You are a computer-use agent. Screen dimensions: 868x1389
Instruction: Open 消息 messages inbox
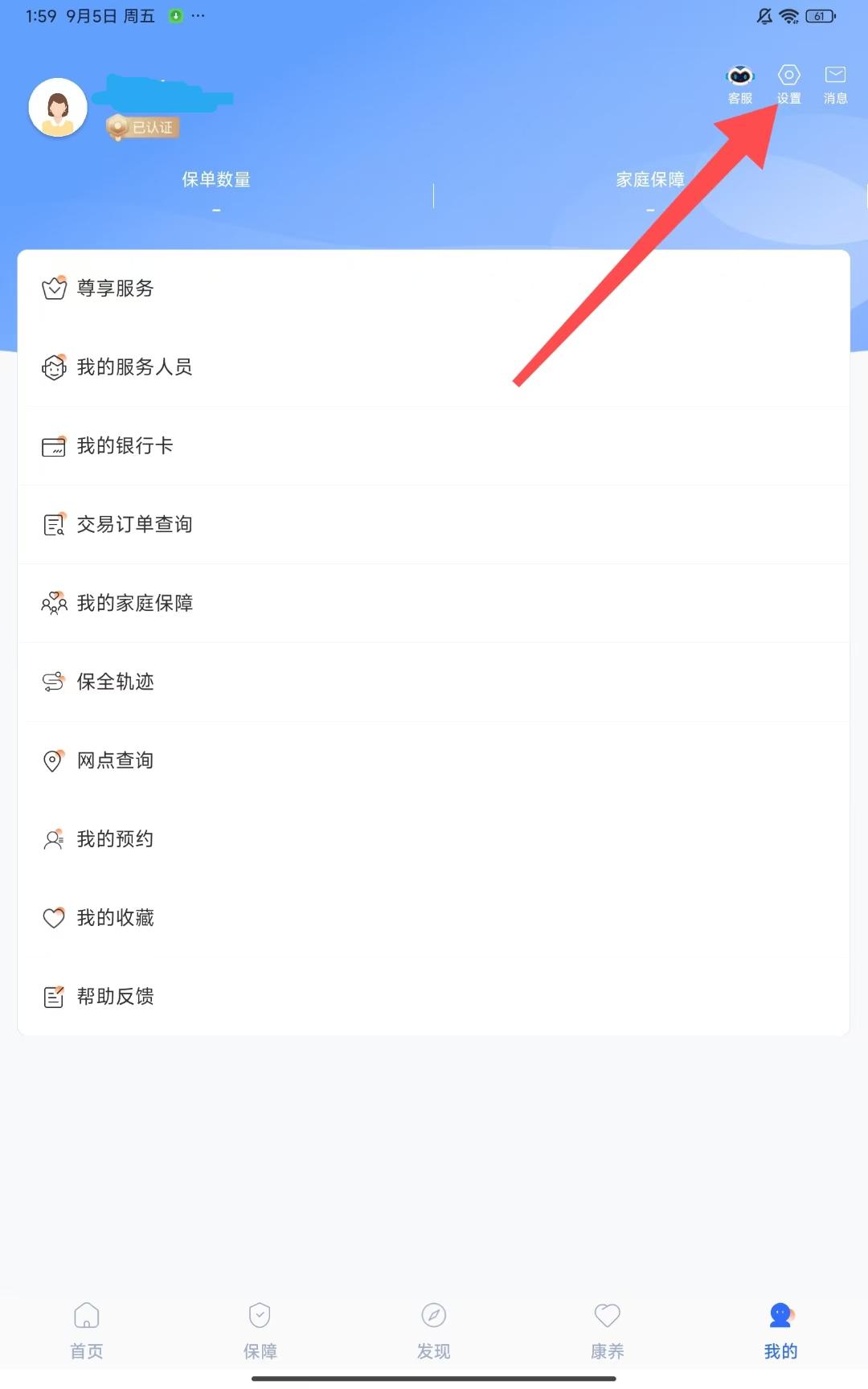(x=835, y=84)
